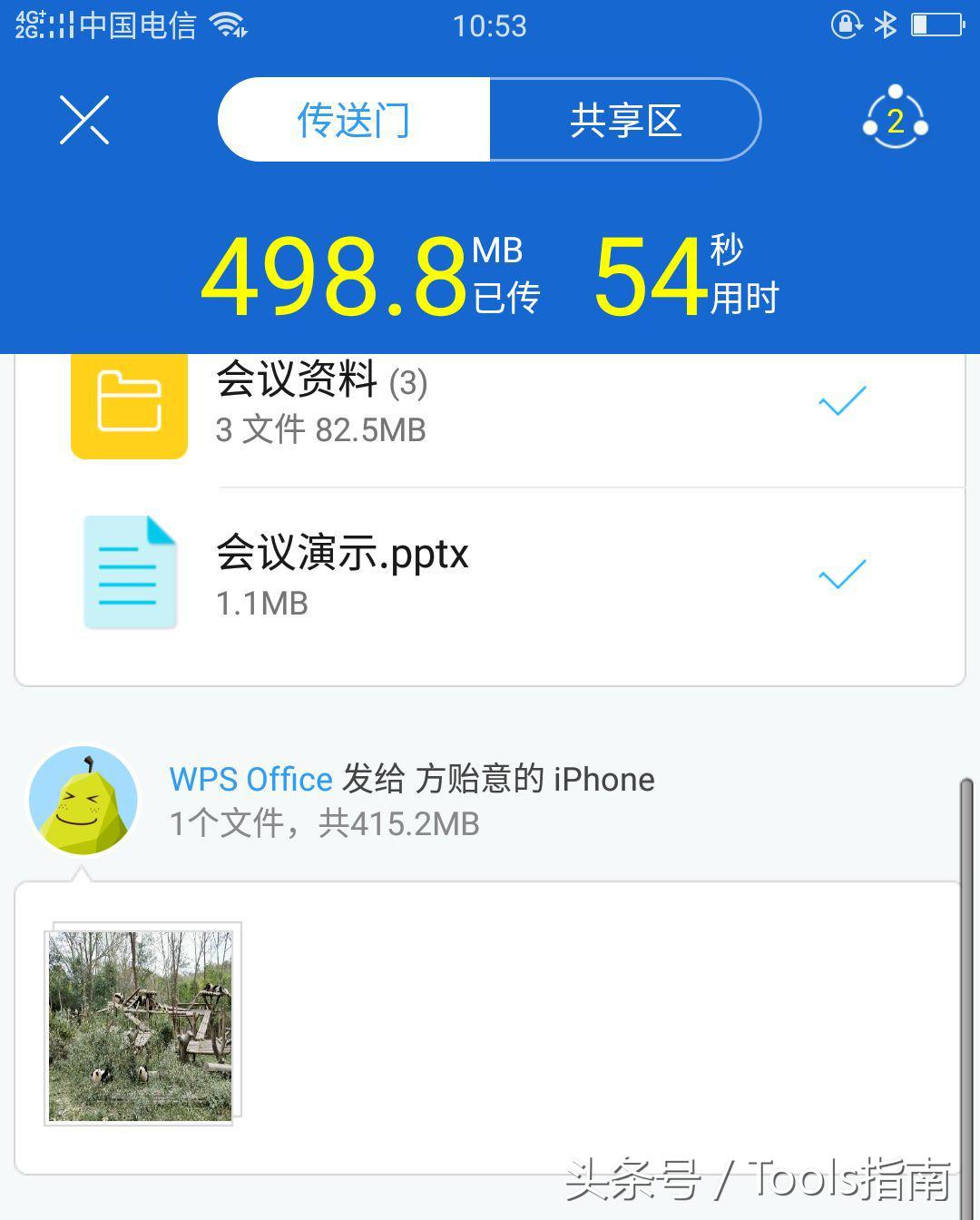Close the transfer screen with the X
Viewport: 980px width, 1220px height.
click(82, 119)
